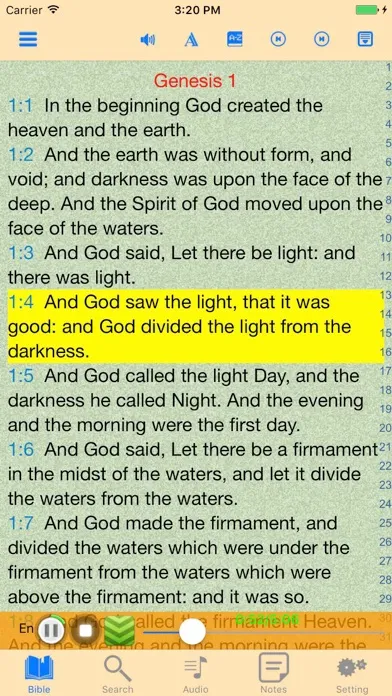Tap the playback progress slider knob
This screenshot has width=392, height=696.
coord(192,631)
